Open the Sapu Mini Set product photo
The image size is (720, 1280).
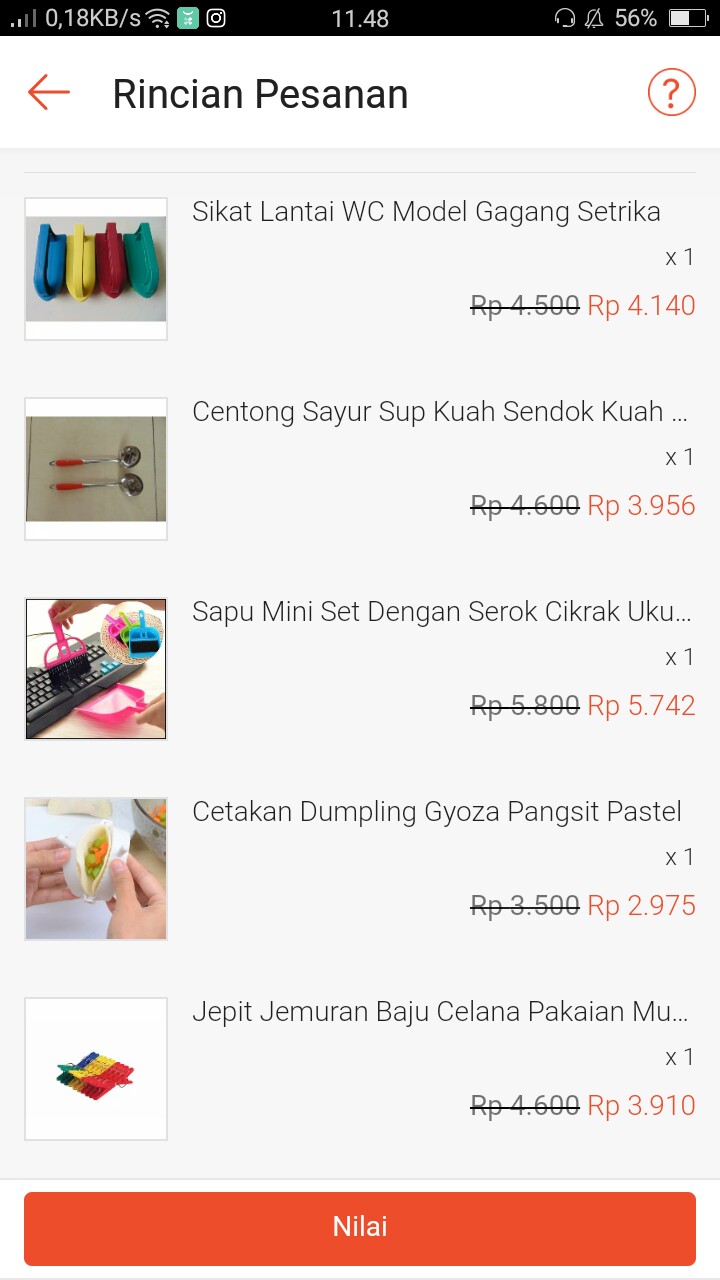pos(95,668)
